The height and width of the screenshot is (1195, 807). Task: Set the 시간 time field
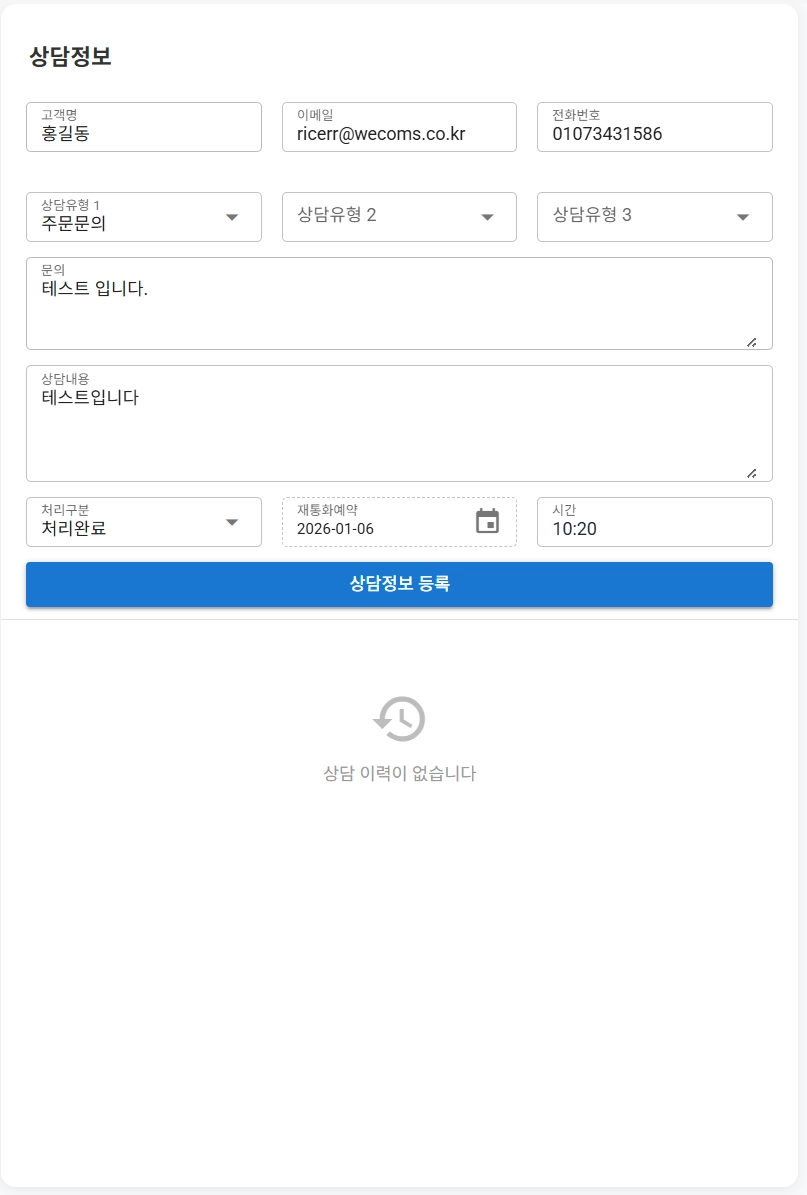(x=654, y=528)
